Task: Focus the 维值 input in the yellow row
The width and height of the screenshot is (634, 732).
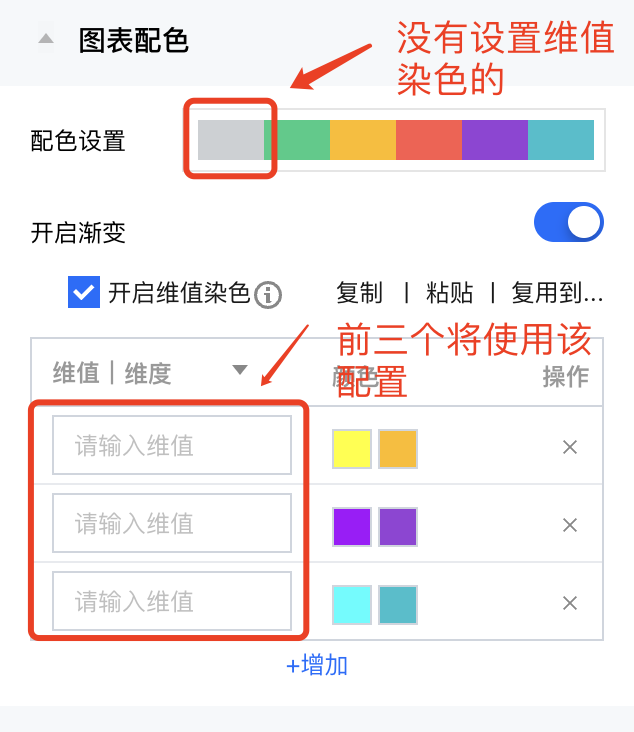Action: pyautogui.click(x=172, y=445)
